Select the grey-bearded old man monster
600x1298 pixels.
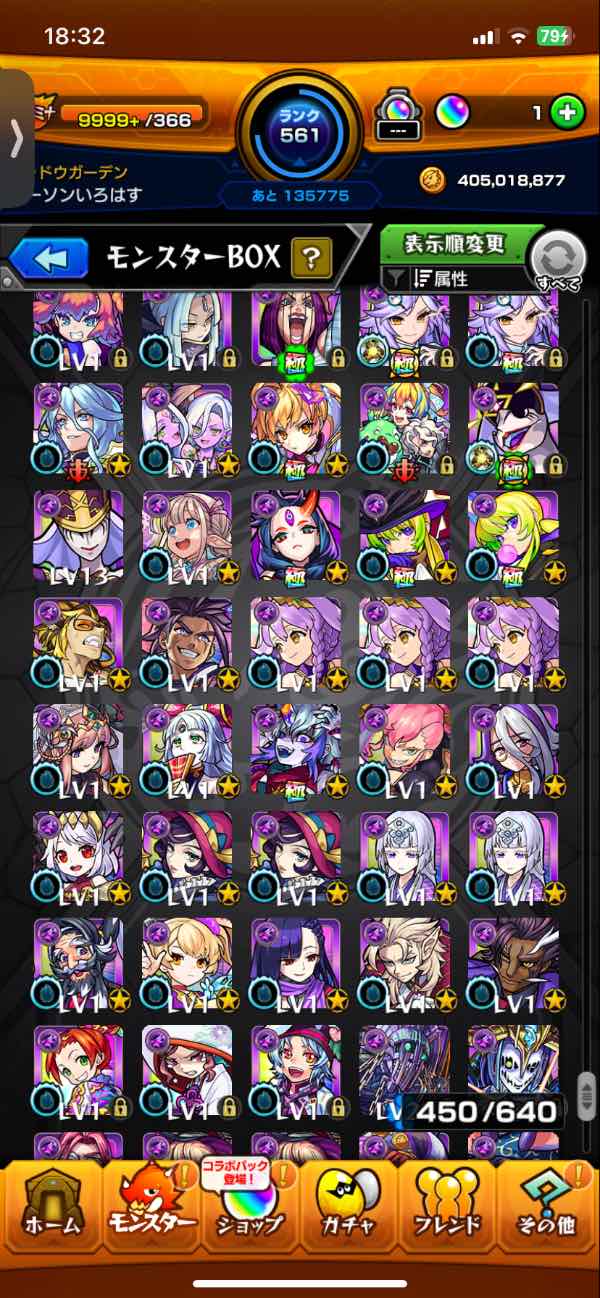(x=79, y=963)
